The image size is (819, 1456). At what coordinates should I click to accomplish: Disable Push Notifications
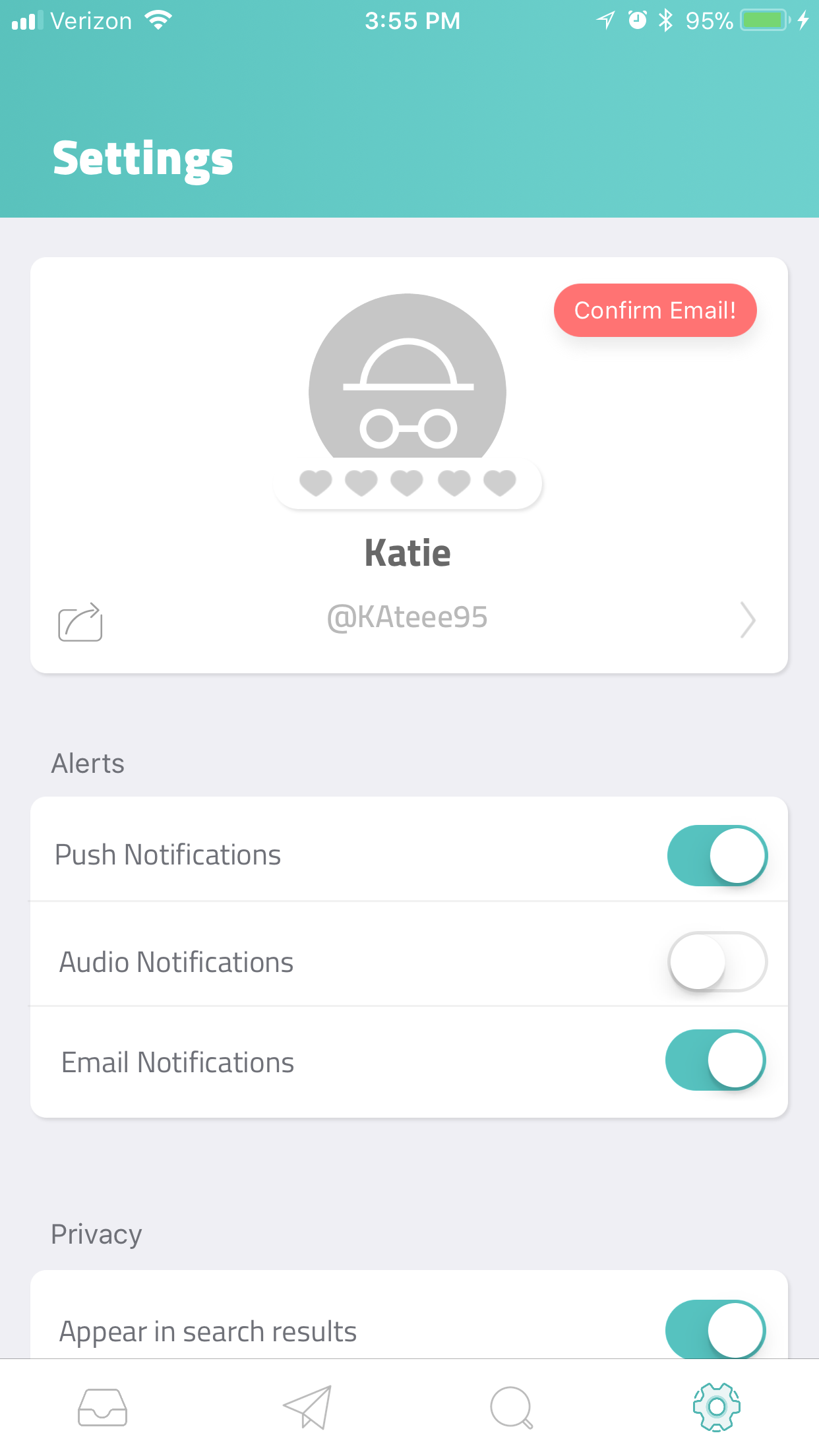(x=717, y=855)
